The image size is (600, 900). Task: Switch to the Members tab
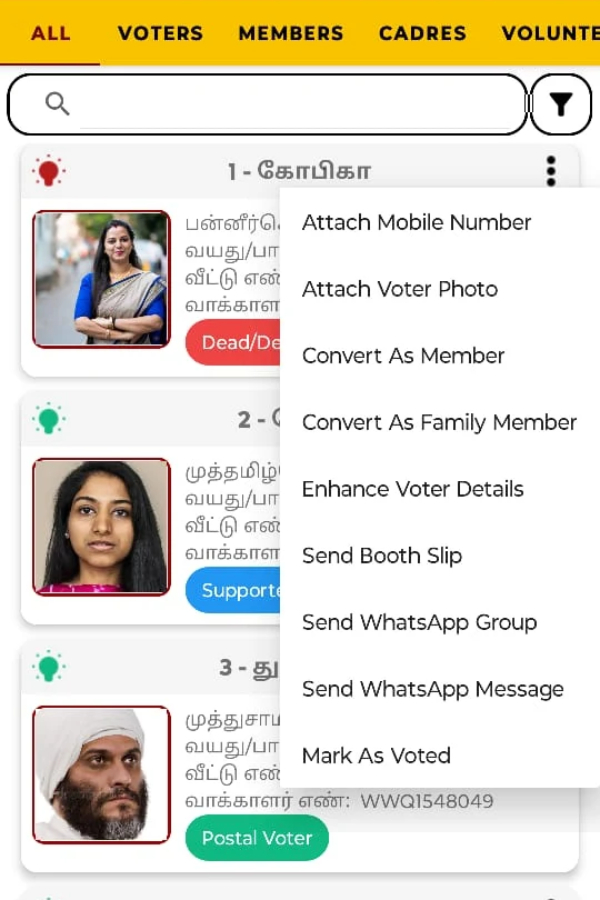pyautogui.click(x=291, y=33)
